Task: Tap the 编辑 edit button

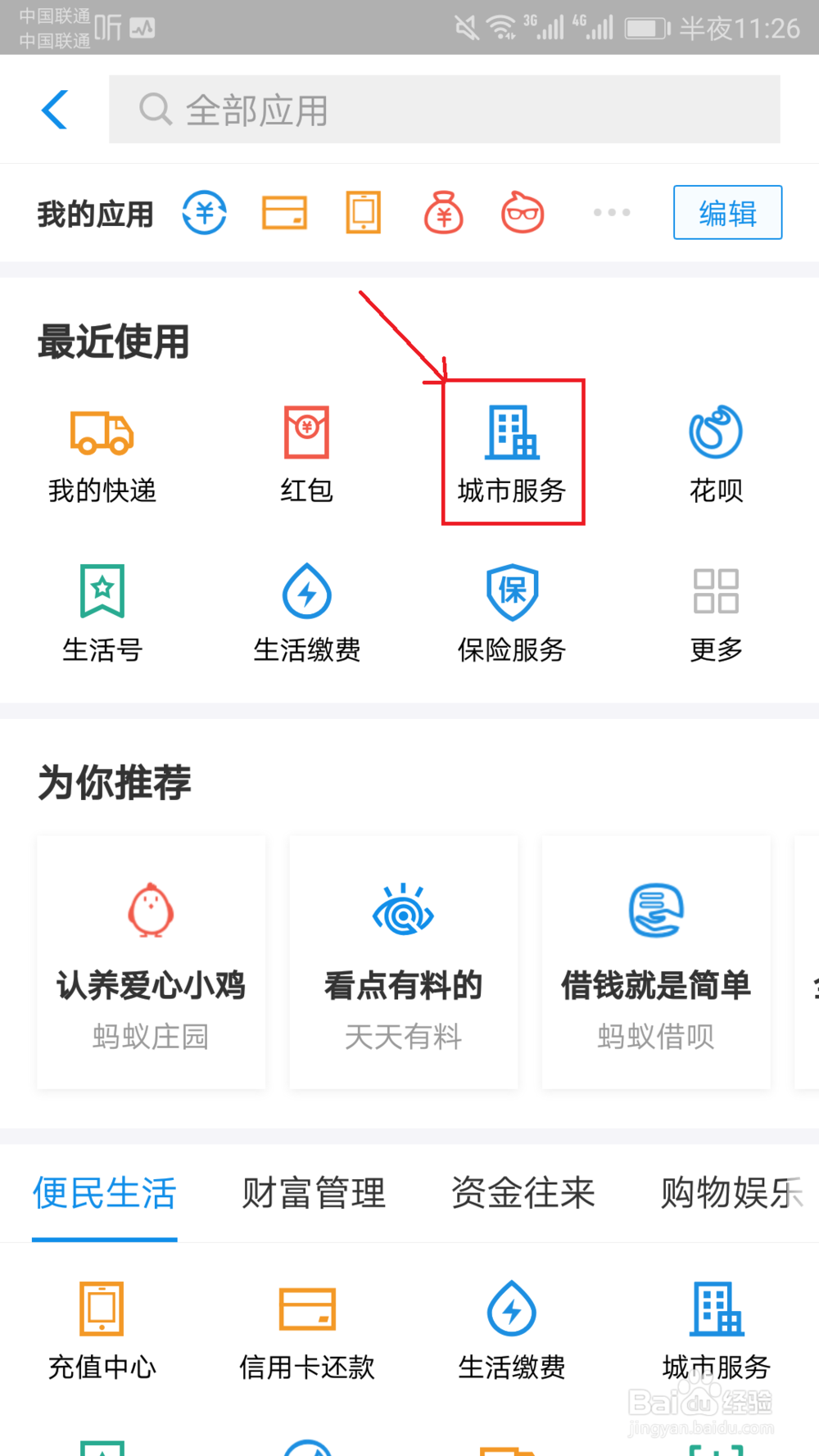Action: (x=727, y=212)
